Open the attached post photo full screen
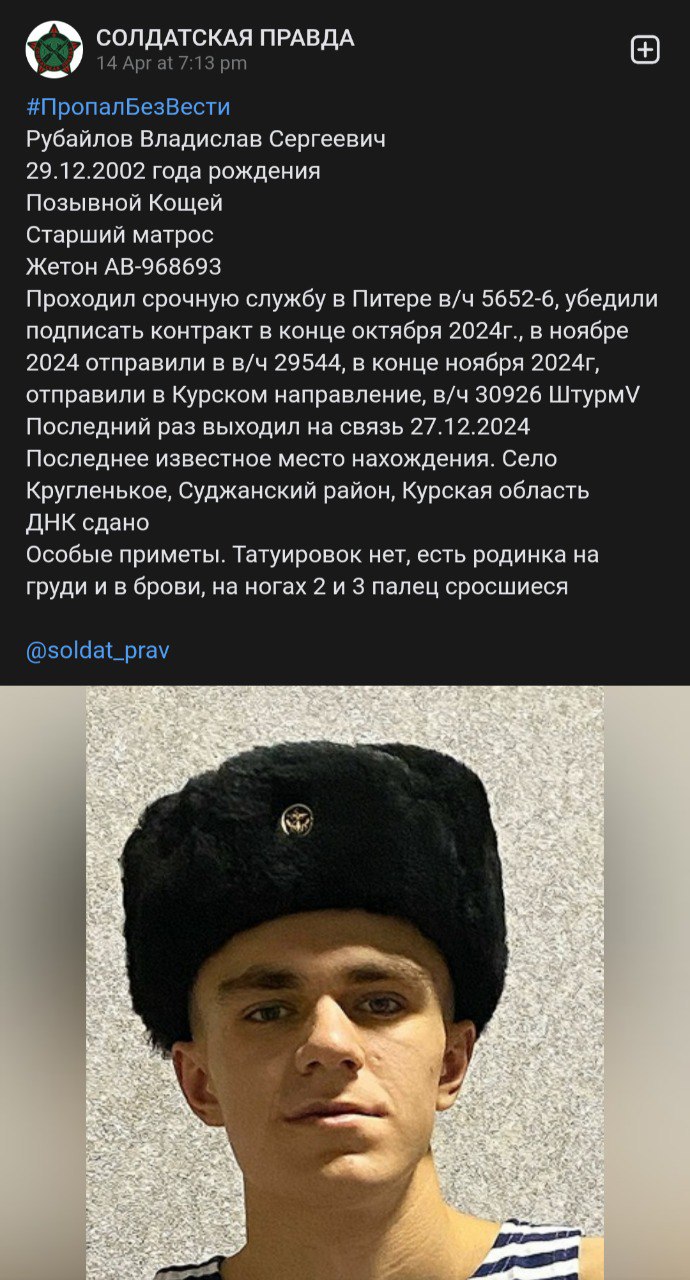Screen dimensions: 690x1280 (345, 980)
